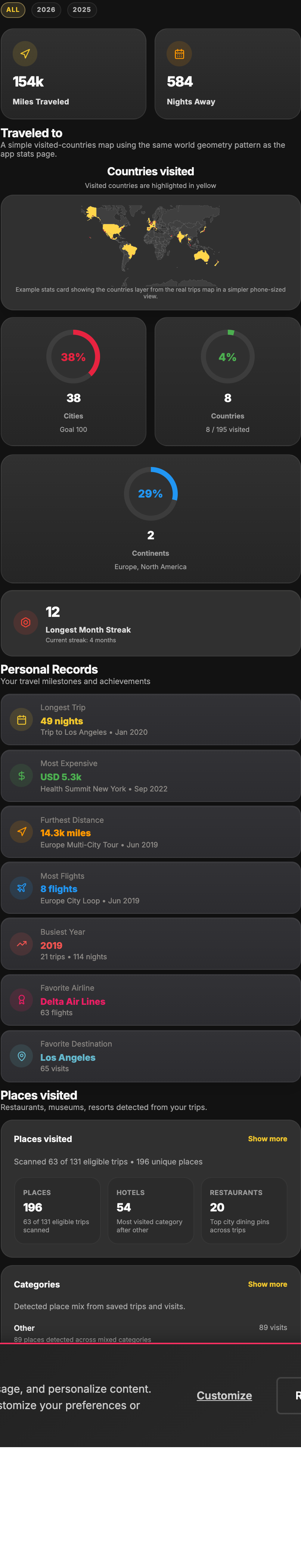Filter stats by 2025
This screenshot has height=1568, width=301.
click(x=82, y=10)
